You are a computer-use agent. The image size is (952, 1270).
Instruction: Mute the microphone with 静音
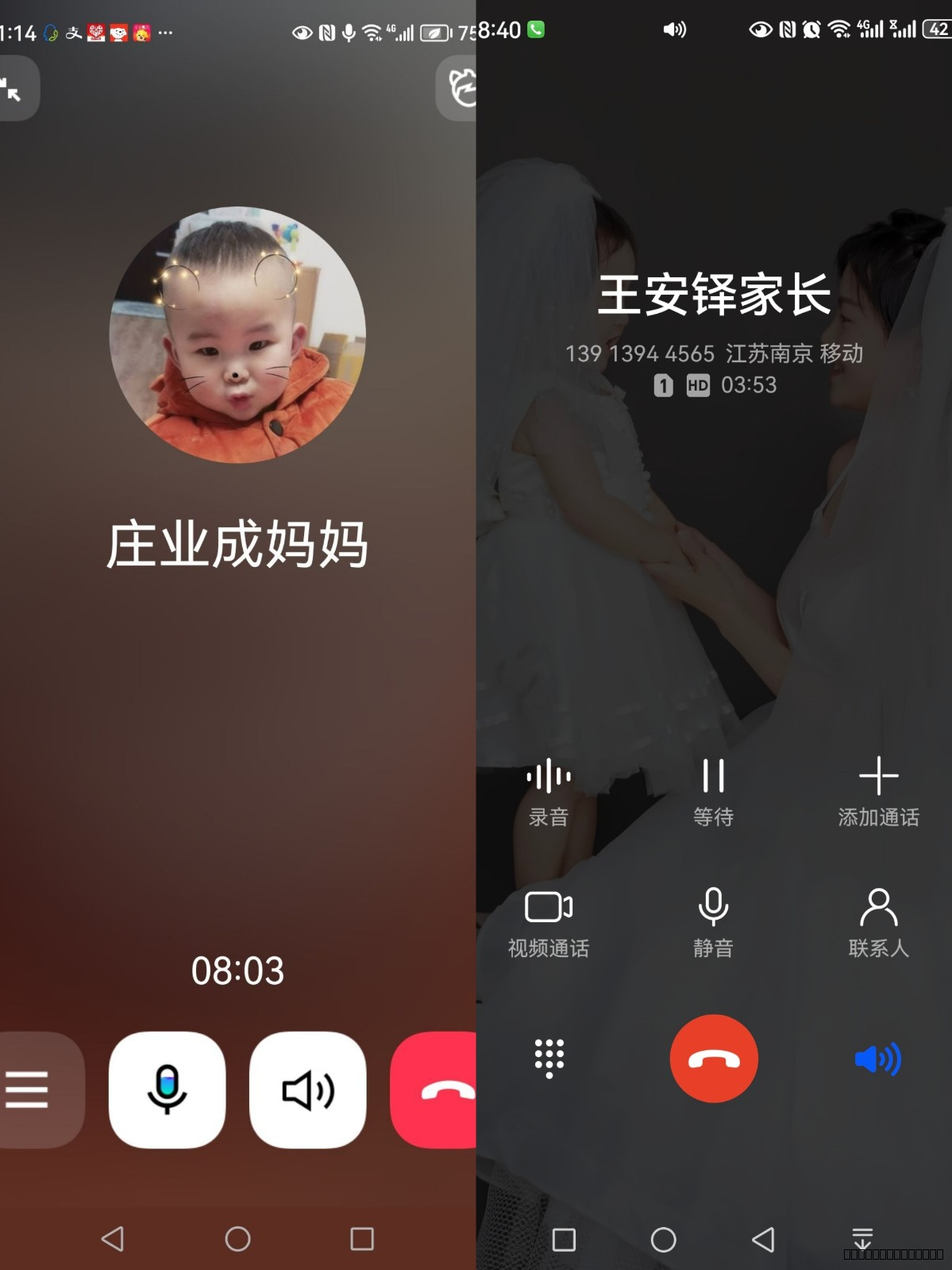(713, 923)
